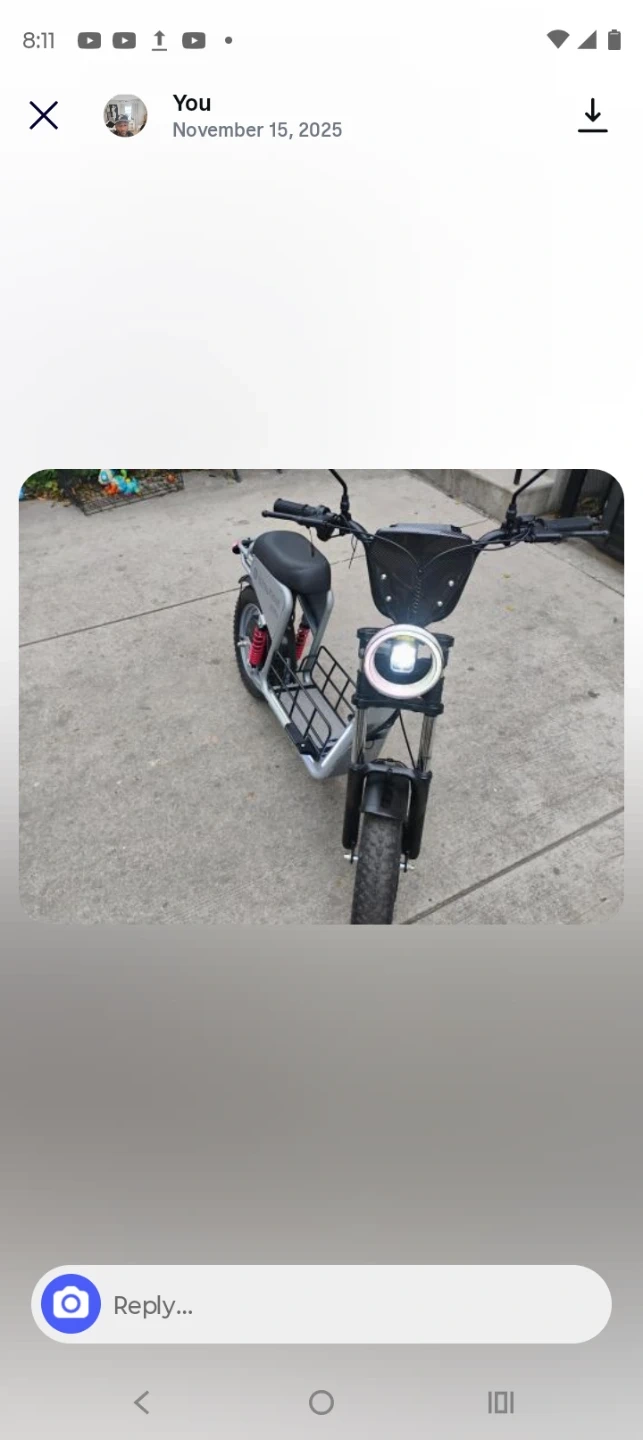
Task: Go back using system navigation
Action: coord(141,1402)
